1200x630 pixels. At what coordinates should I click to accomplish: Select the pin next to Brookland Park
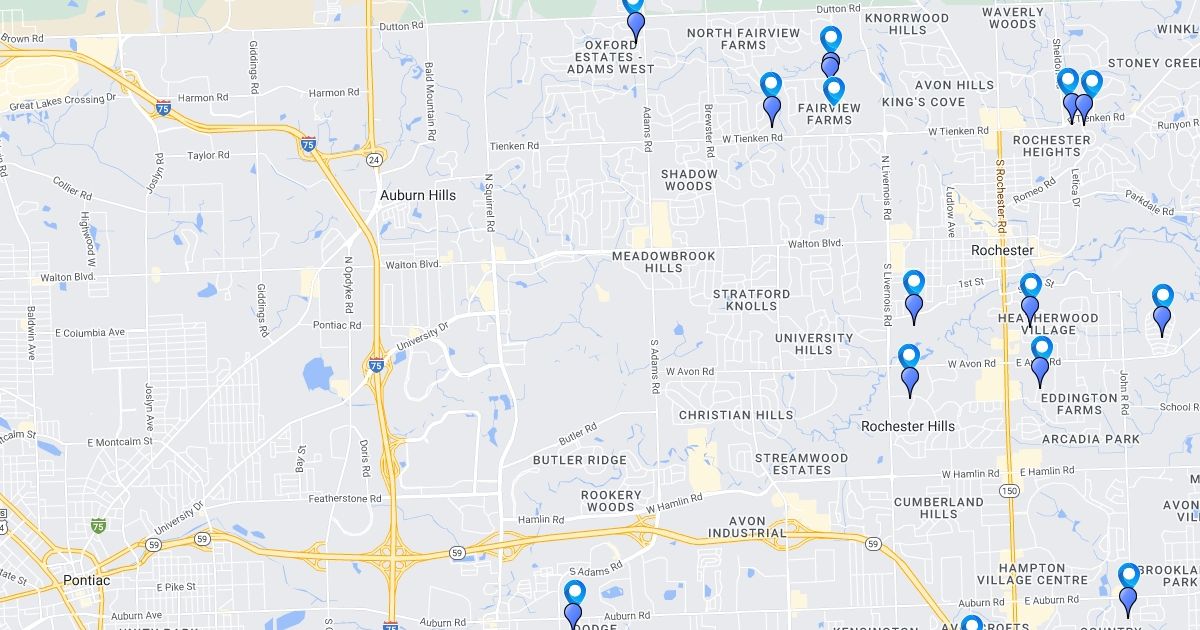pos(1128,590)
